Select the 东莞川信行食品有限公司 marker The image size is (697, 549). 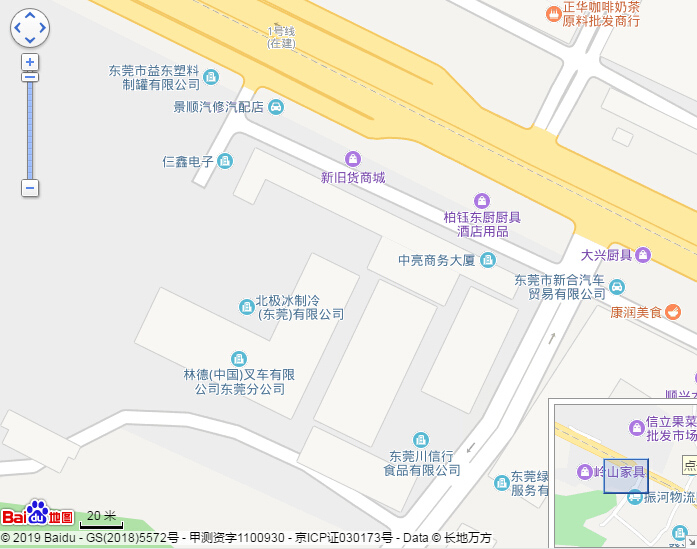point(421,440)
